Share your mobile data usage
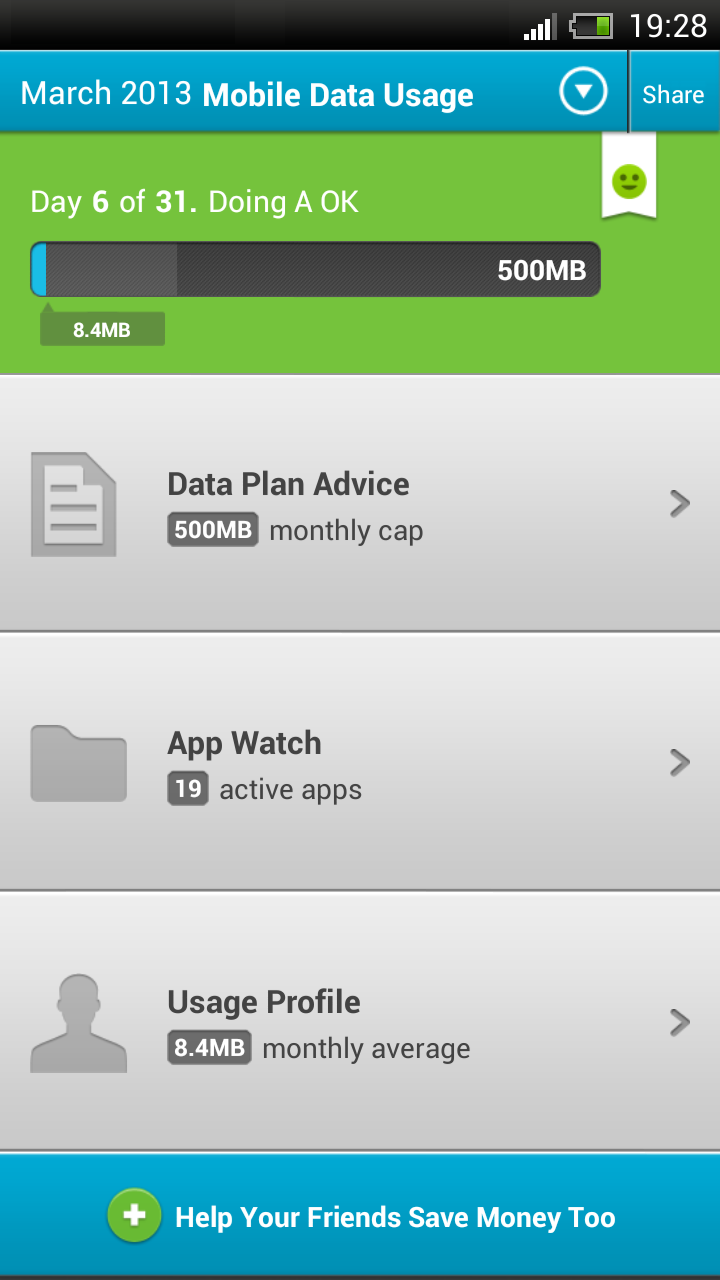The image size is (720, 1280). 673,94
